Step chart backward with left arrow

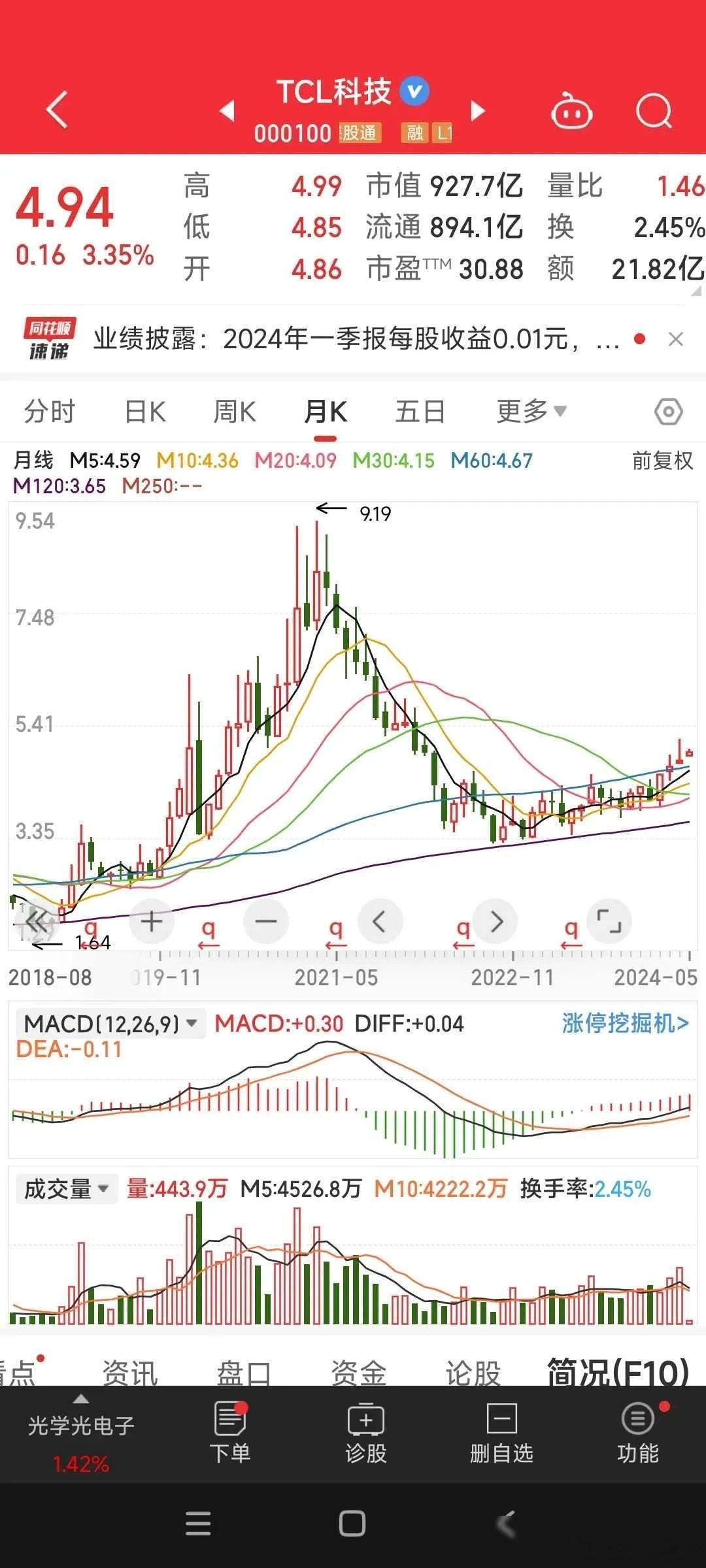[x=380, y=921]
